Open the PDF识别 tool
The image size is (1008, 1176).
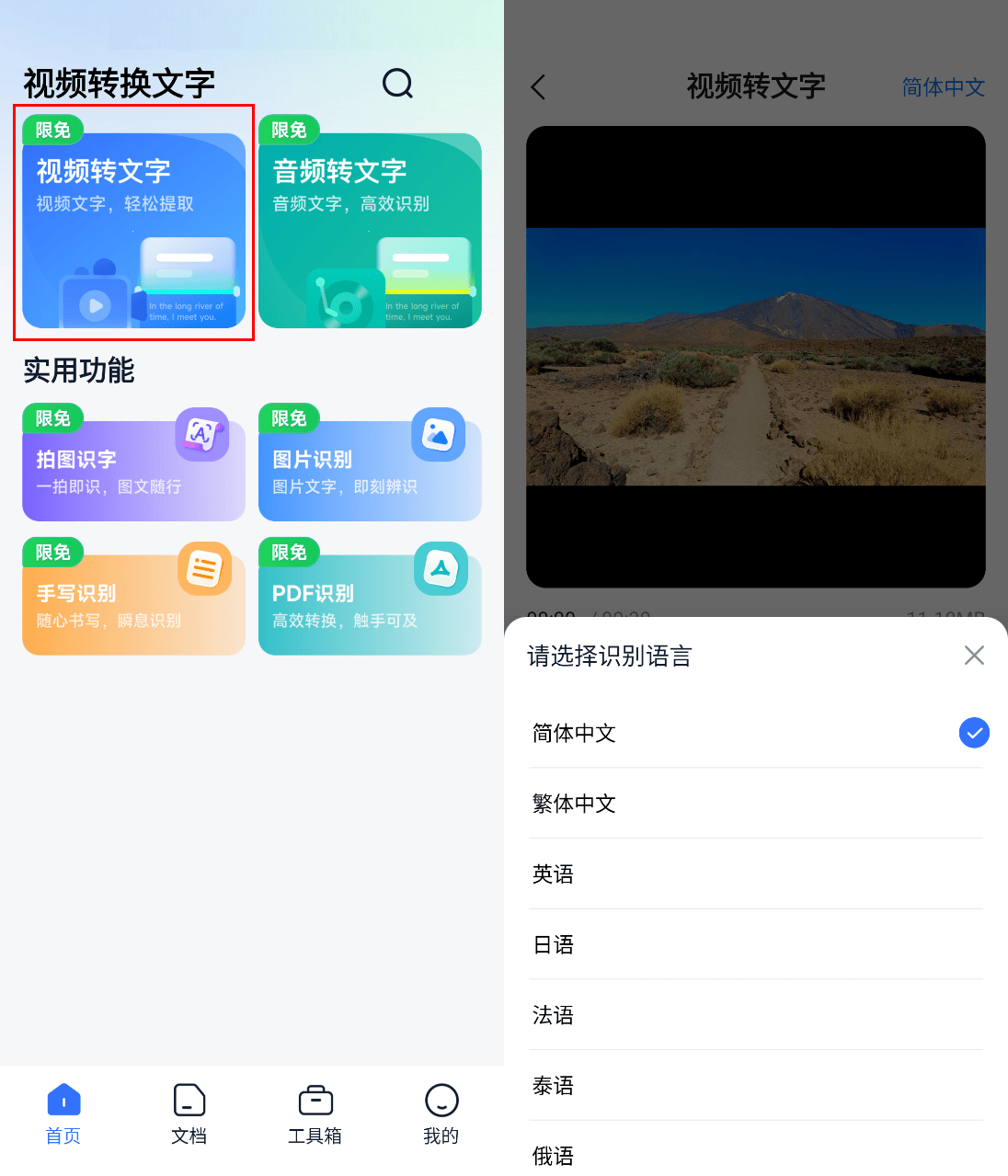(x=369, y=598)
